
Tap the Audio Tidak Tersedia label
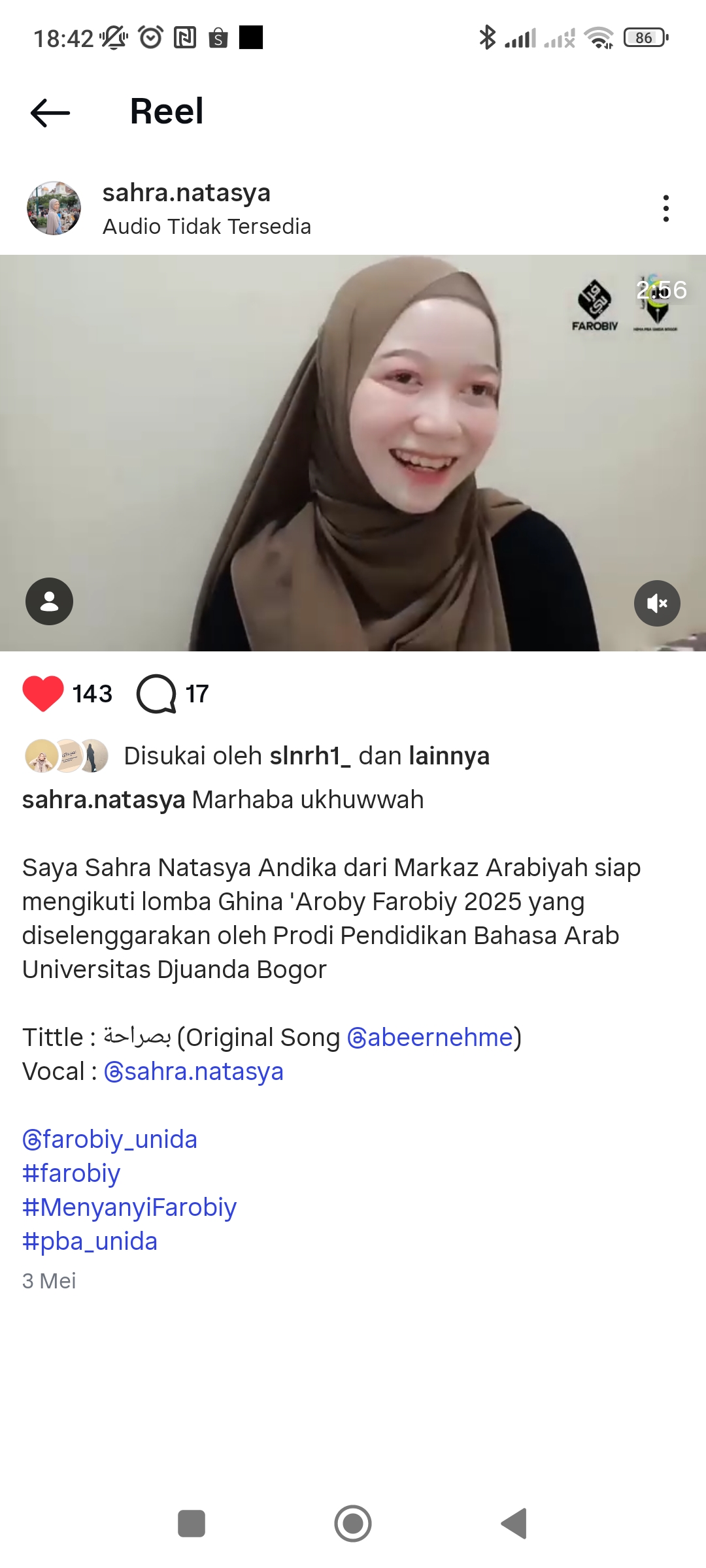[207, 227]
